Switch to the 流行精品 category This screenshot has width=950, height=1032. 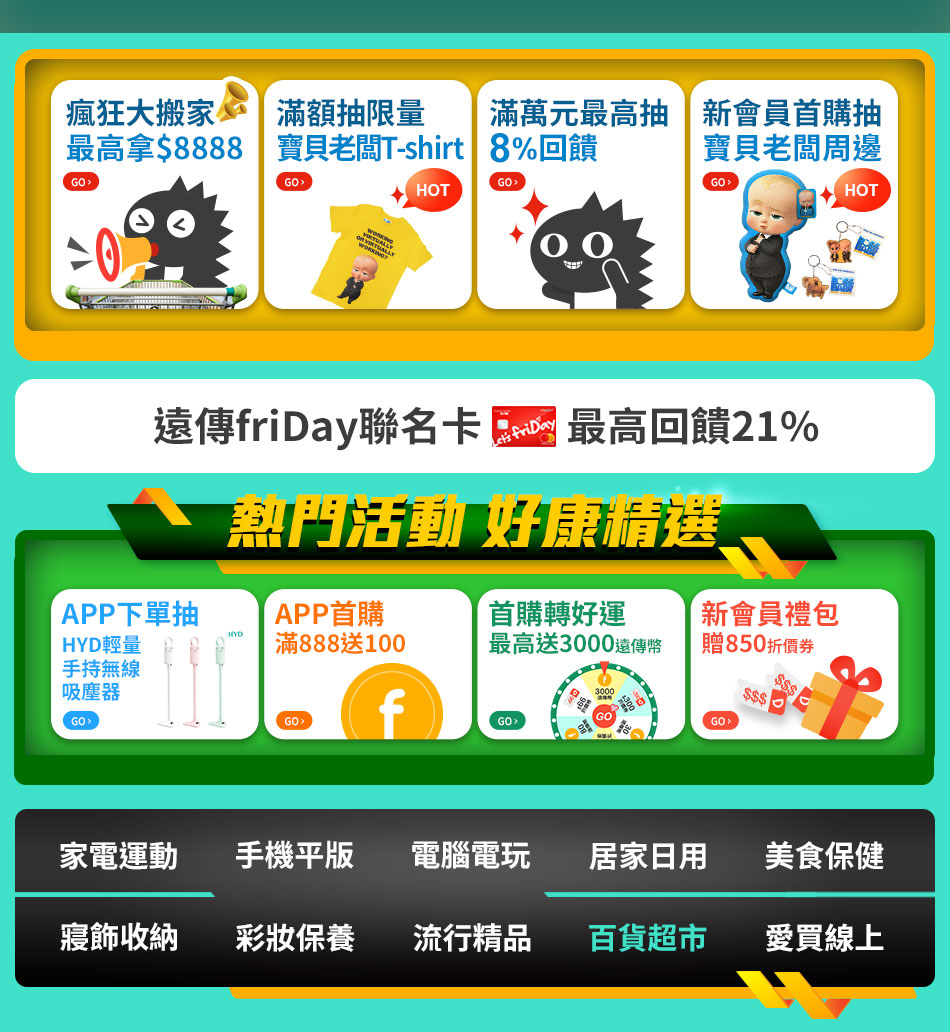click(x=471, y=938)
